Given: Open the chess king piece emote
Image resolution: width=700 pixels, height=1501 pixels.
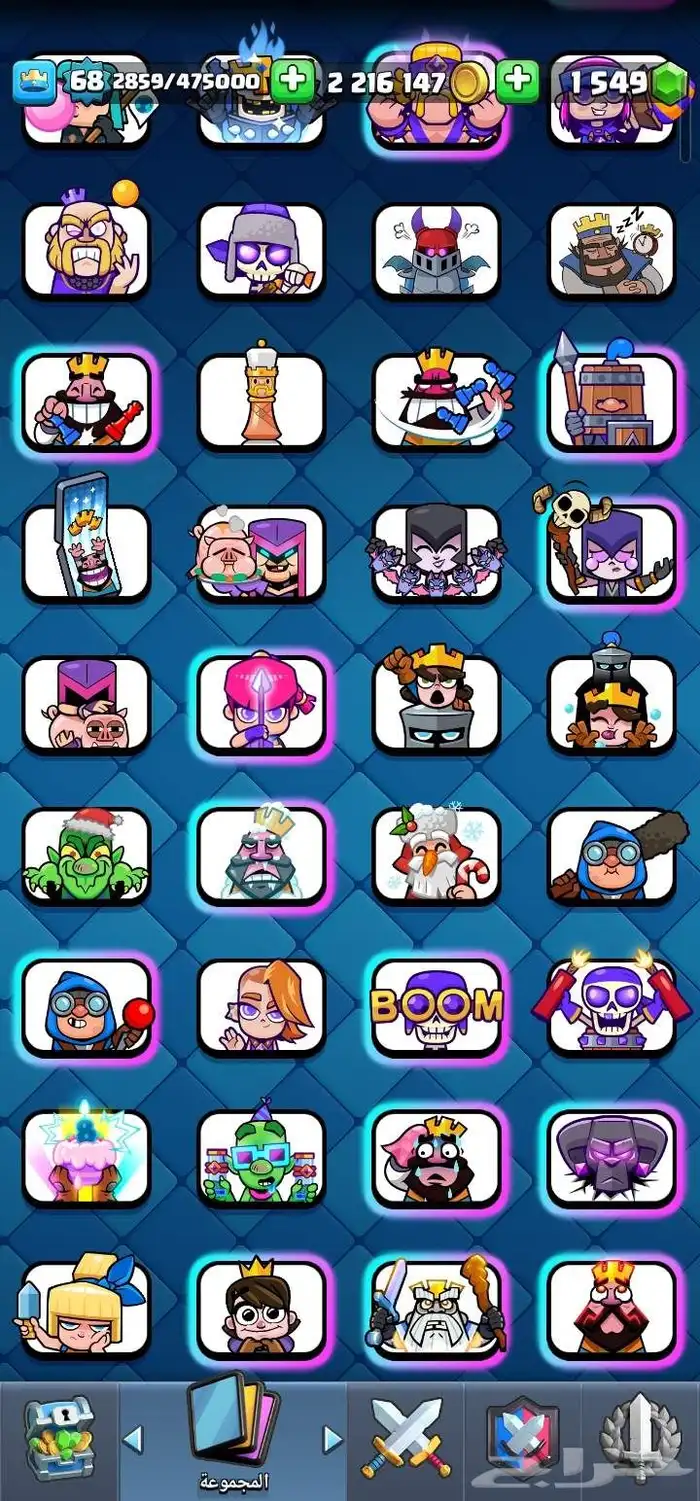Looking at the screenshot, I should pos(262,400).
